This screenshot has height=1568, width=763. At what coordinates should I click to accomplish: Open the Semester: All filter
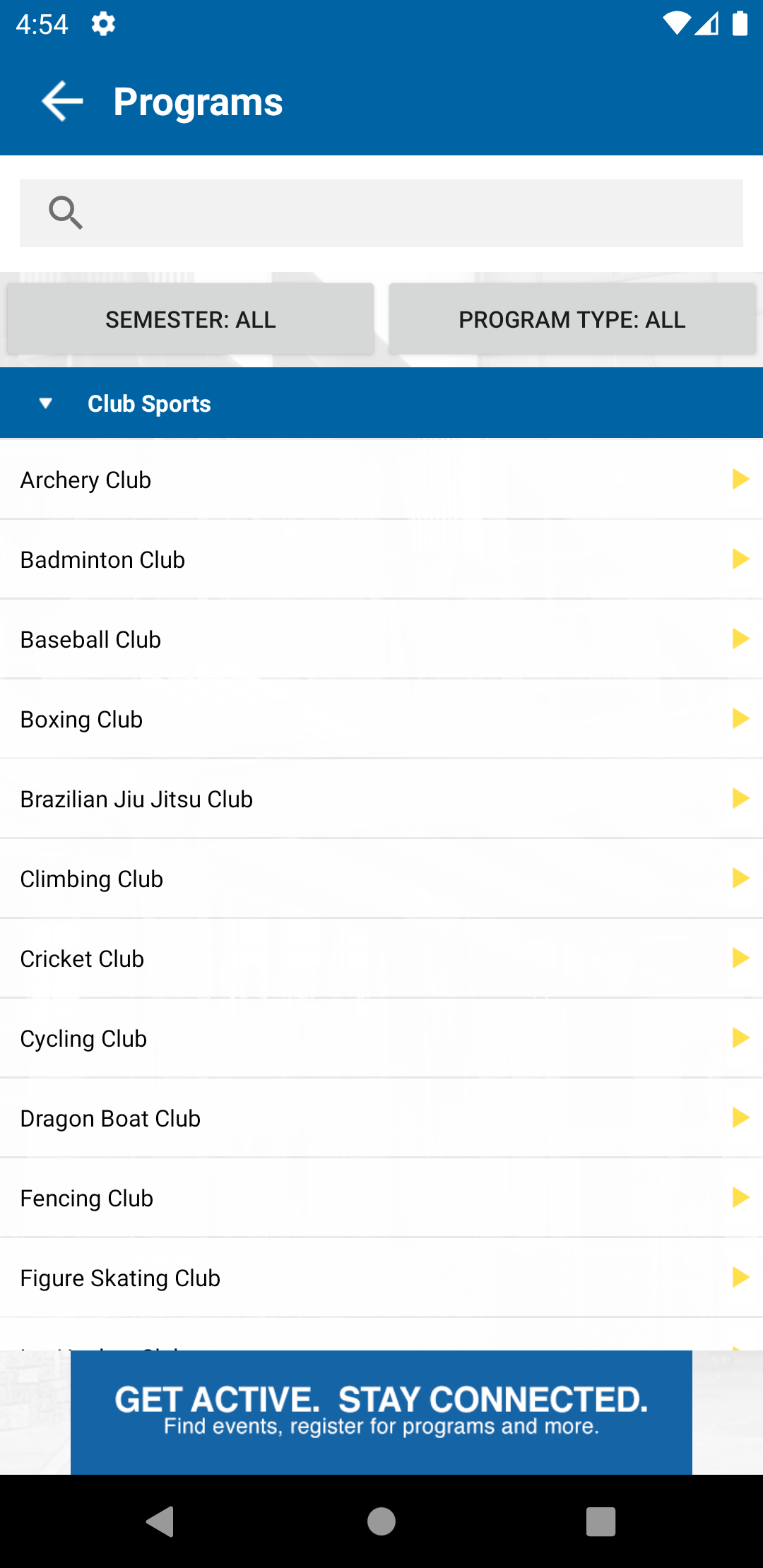click(x=191, y=319)
